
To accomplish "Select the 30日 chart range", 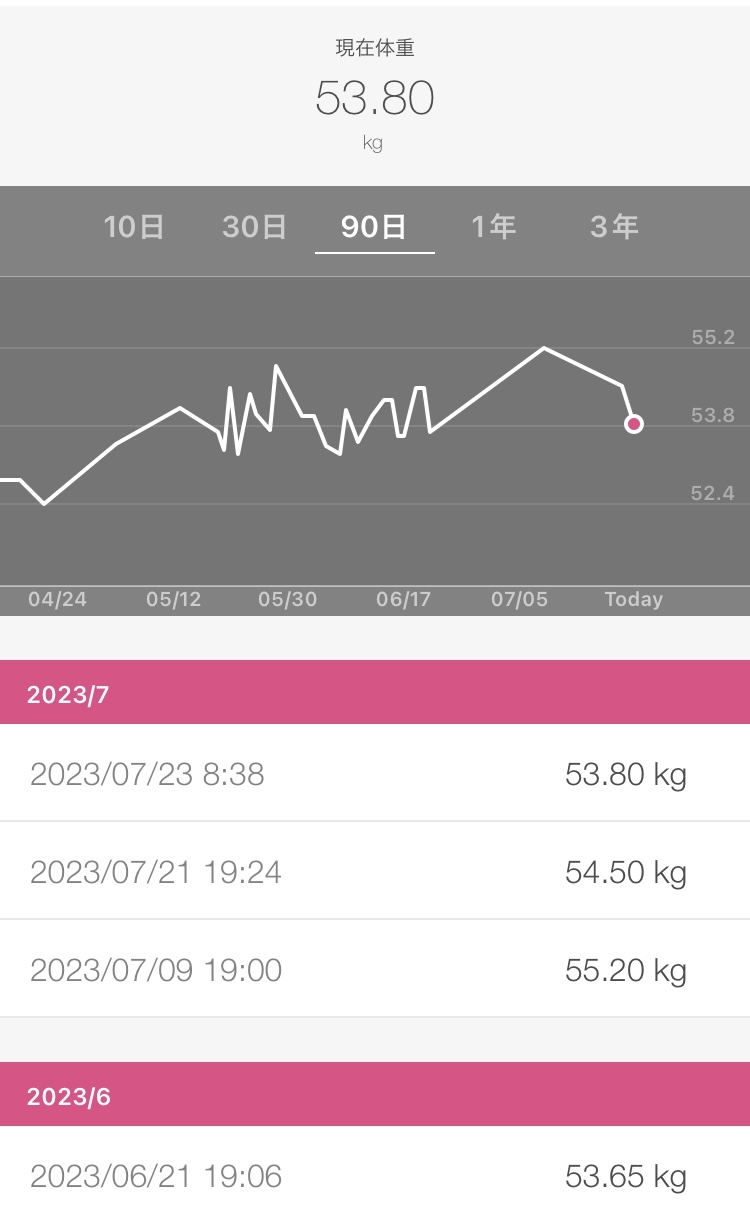I will click(x=254, y=227).
